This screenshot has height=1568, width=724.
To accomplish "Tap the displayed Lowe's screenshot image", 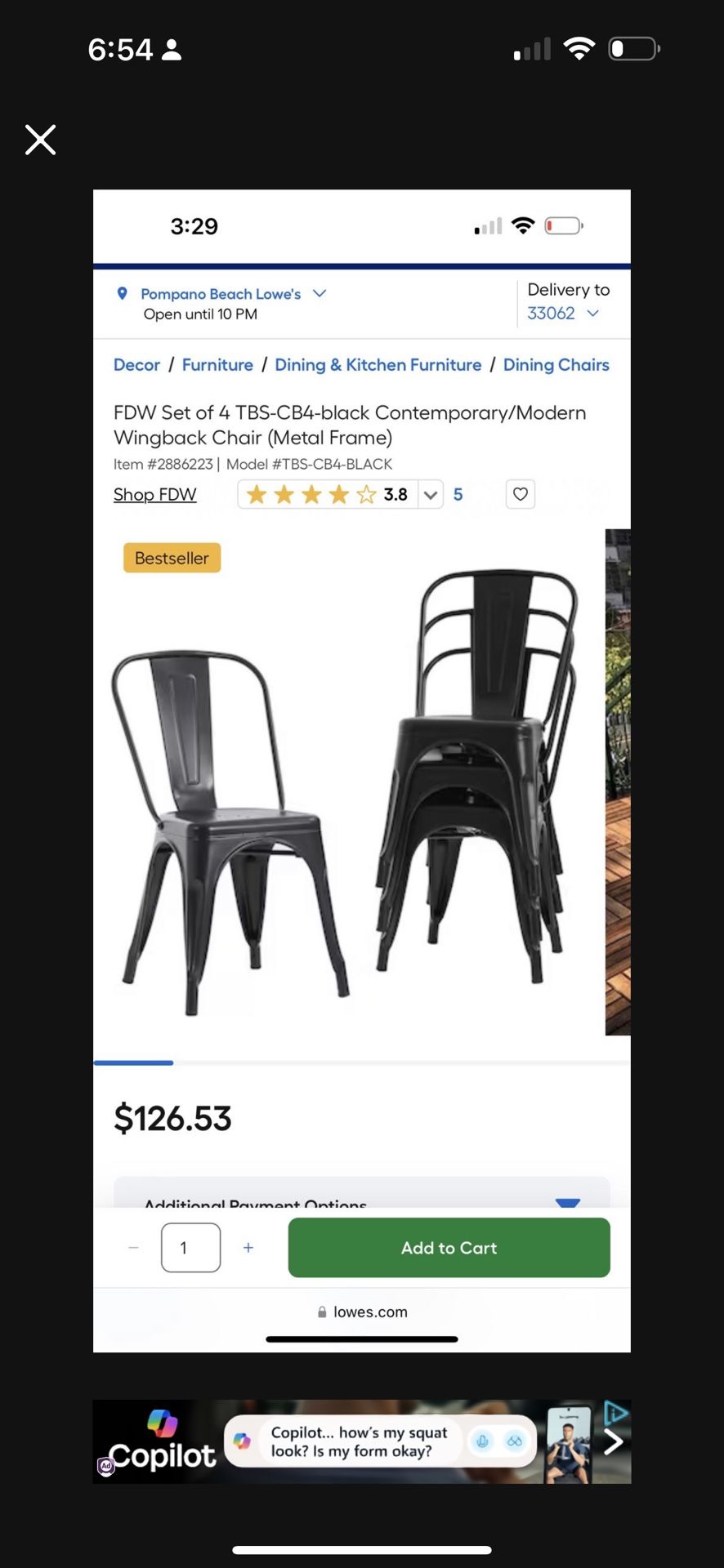I will [x=361, y=770].
